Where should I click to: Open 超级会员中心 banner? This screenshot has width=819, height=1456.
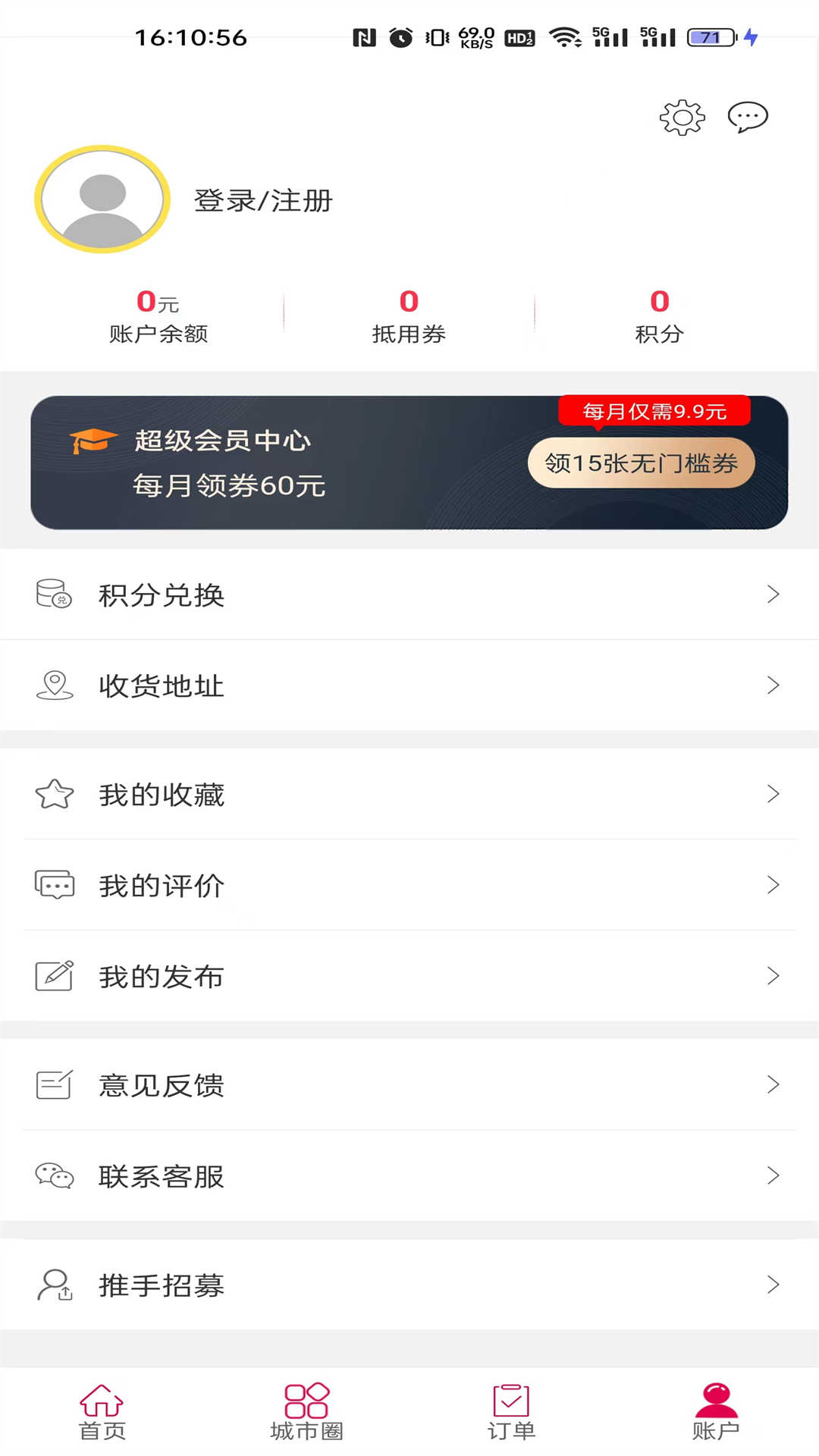409,463
